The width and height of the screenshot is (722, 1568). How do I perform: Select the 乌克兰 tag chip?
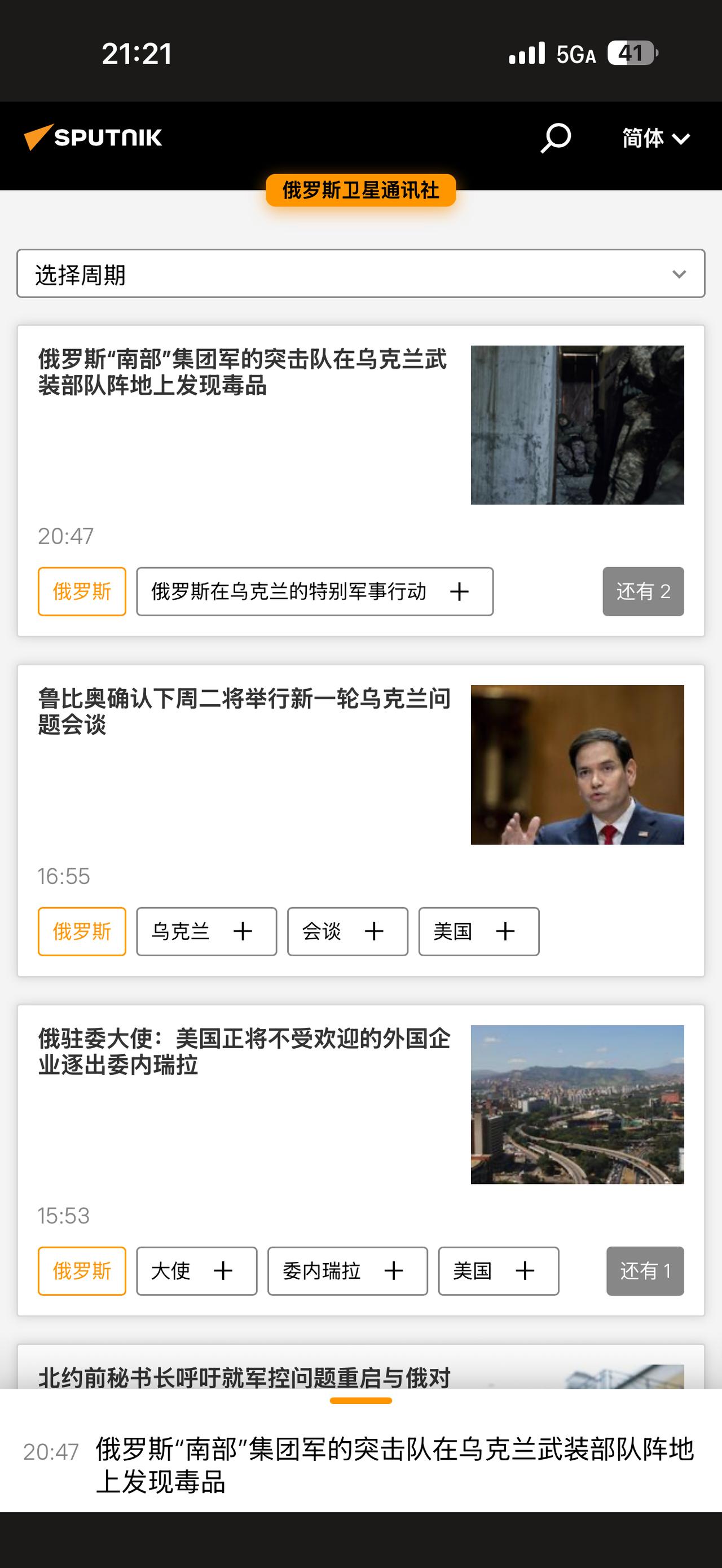click(206, 931)
